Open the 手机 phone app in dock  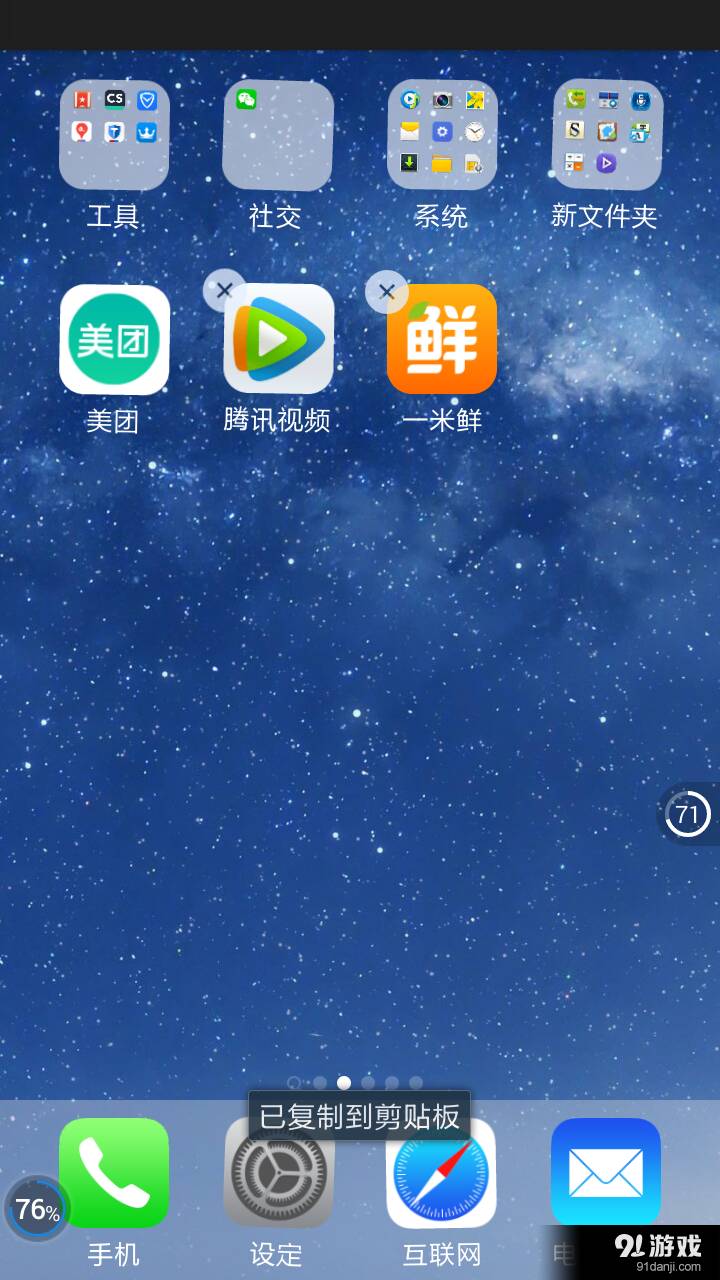114,1172
